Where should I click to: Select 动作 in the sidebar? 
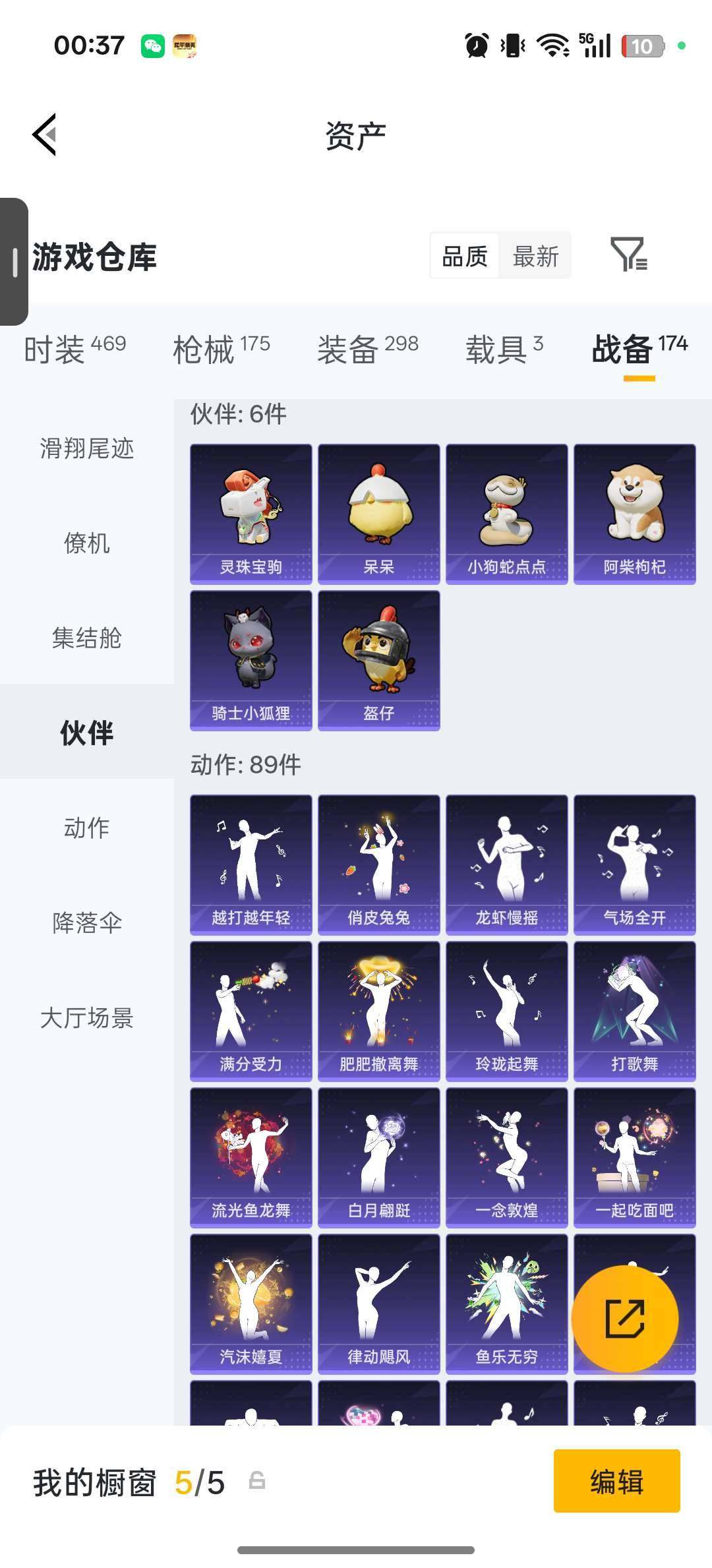tap(86, 829)
